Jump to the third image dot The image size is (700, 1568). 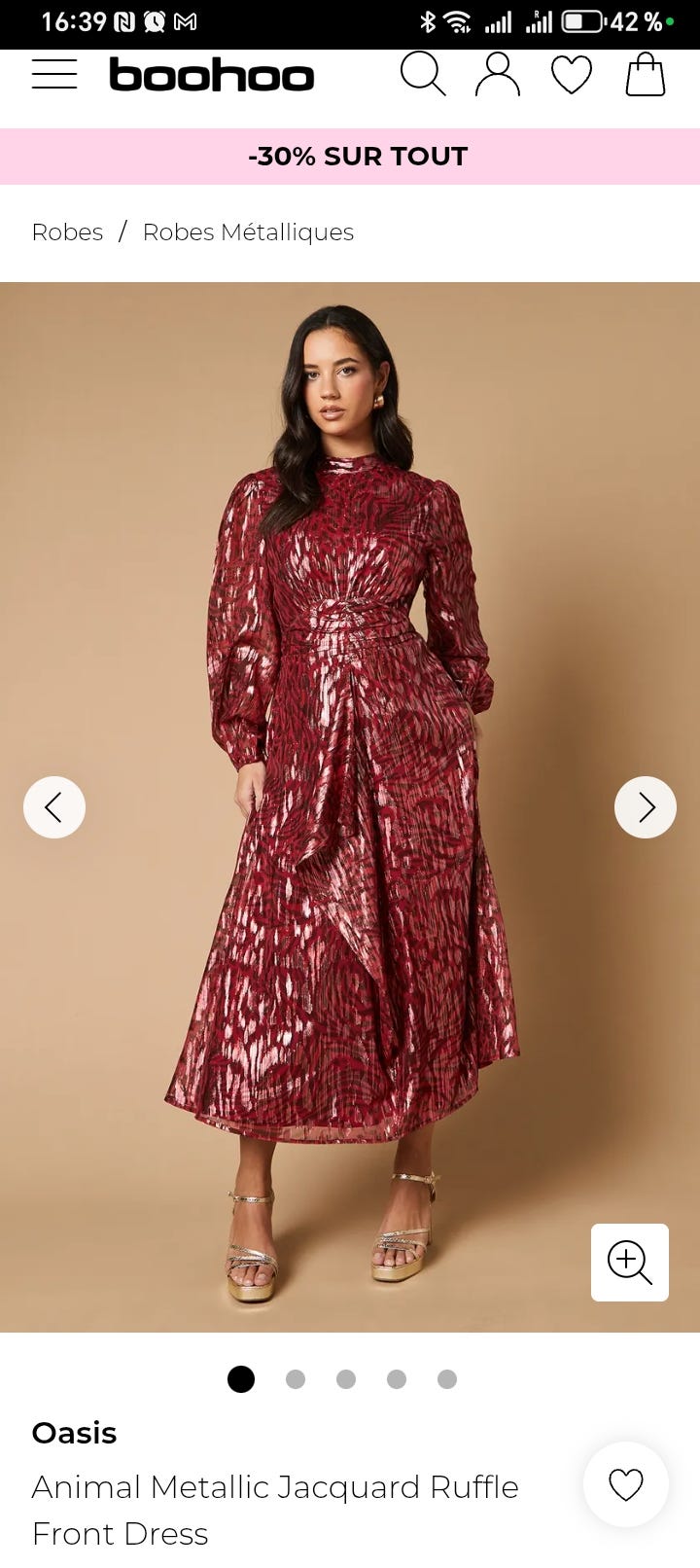click(346, 1379)
